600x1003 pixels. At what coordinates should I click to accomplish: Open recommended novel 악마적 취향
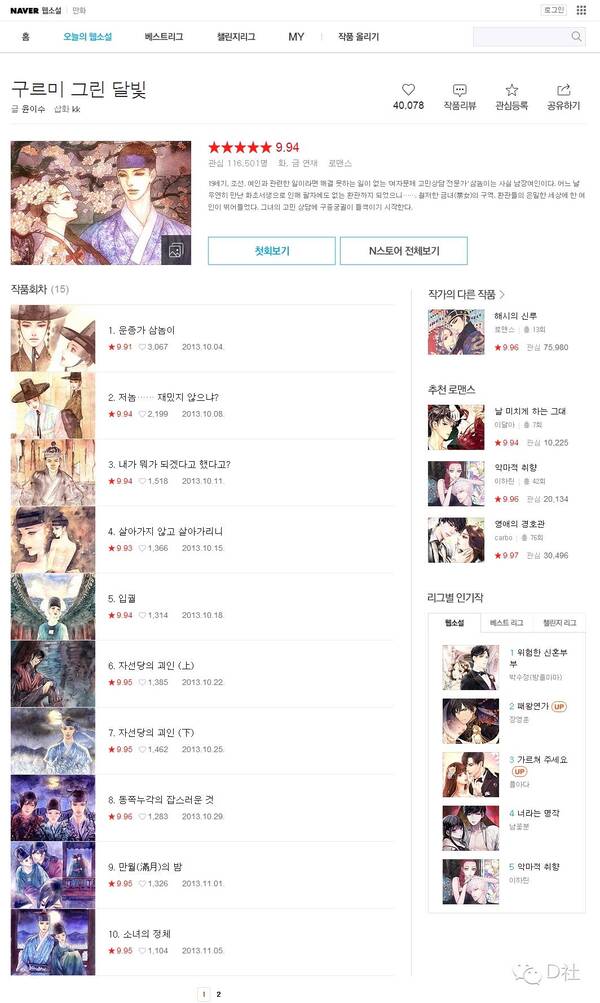(x=515, y=467)
